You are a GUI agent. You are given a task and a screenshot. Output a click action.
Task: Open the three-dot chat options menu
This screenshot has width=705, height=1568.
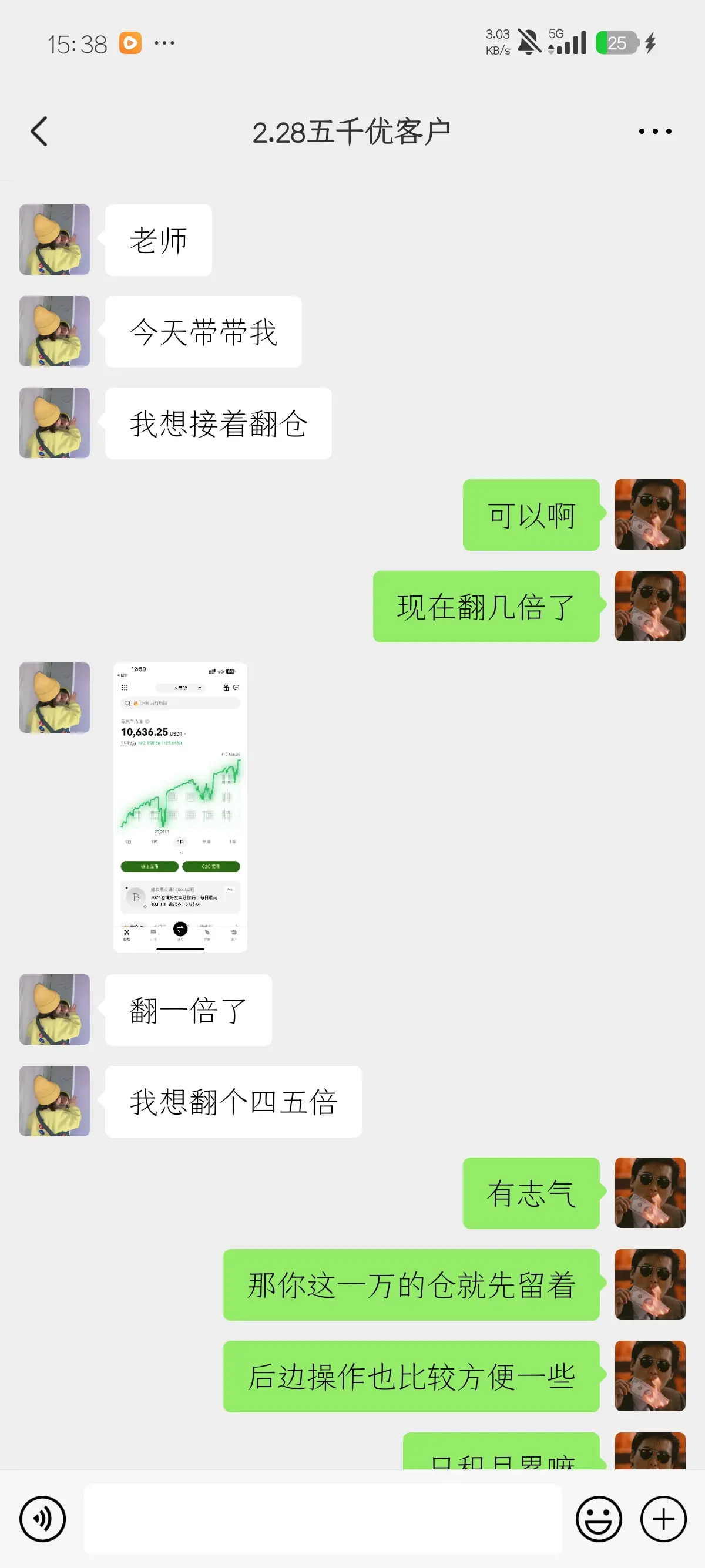pos(654,130)
